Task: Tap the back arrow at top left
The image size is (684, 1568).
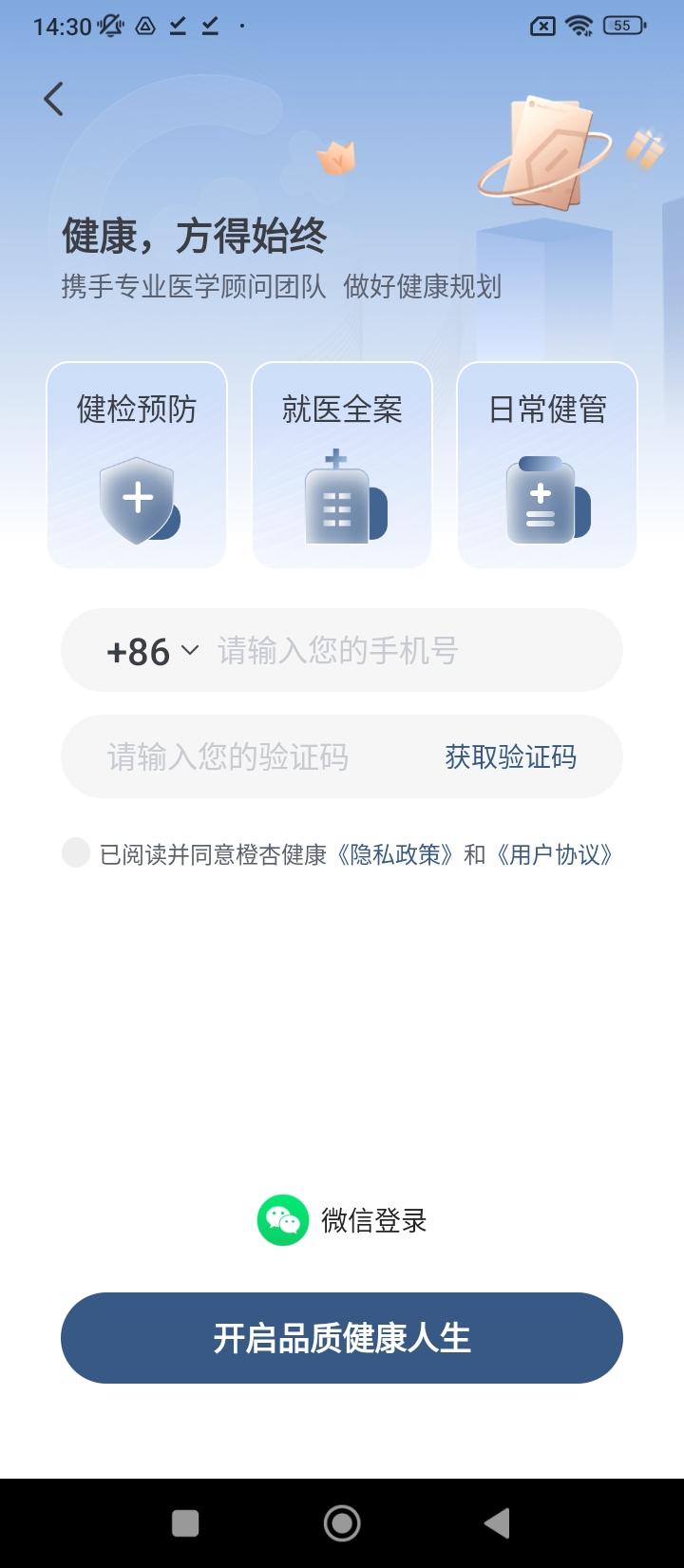Action: 53,98
